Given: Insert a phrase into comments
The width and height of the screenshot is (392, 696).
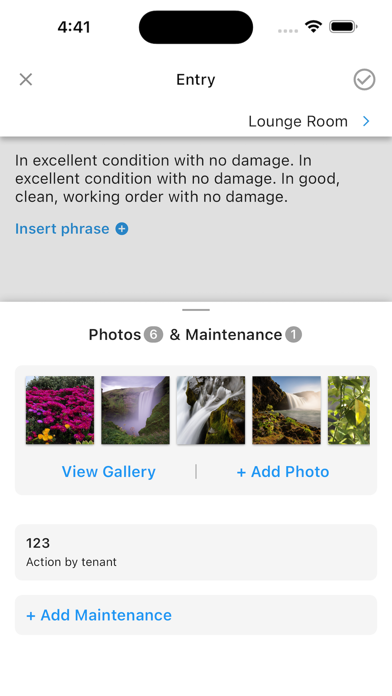Looking at the screenshot, I should click(x=71, y=229).
